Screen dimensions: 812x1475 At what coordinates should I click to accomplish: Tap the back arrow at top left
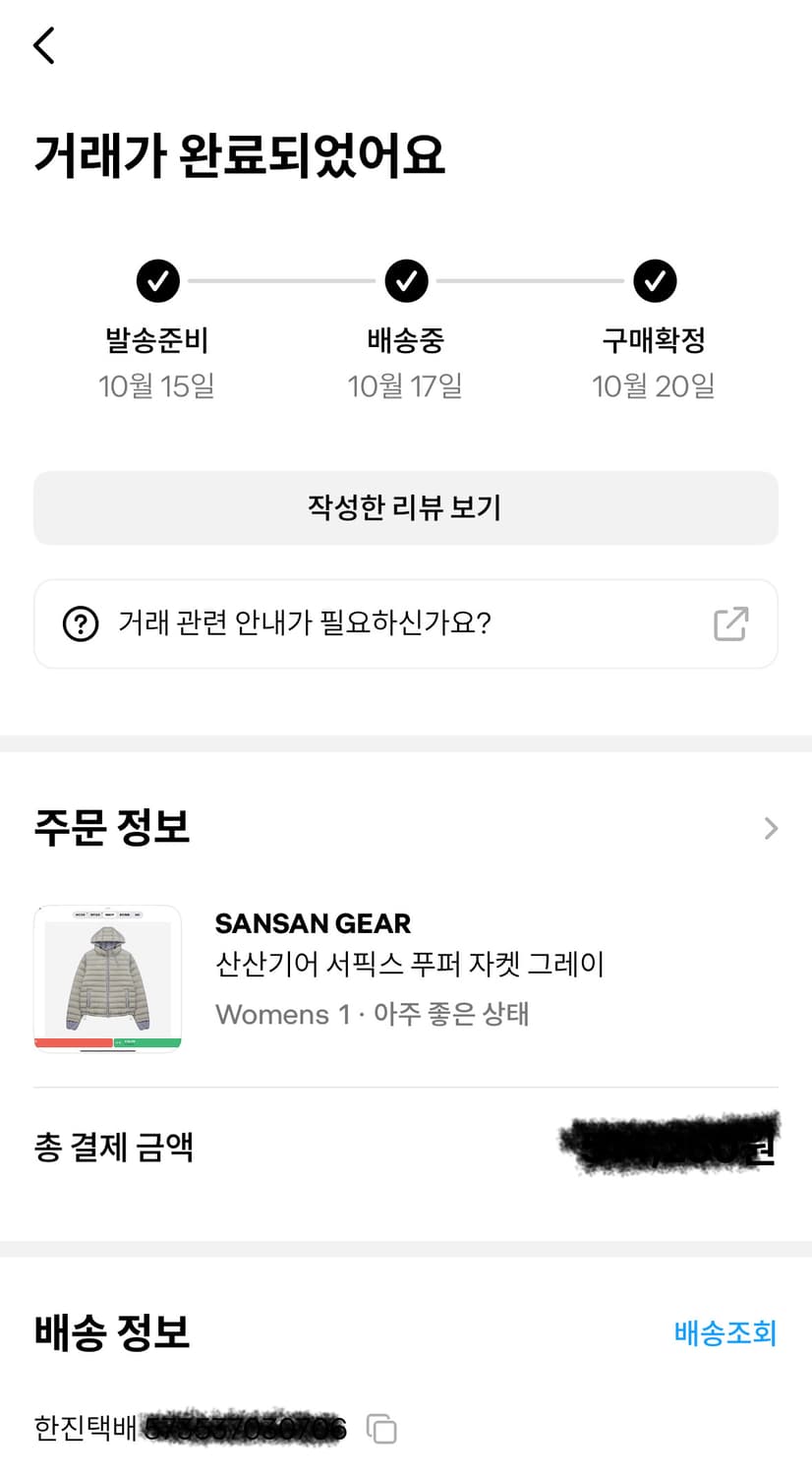(x=43, y=44)
